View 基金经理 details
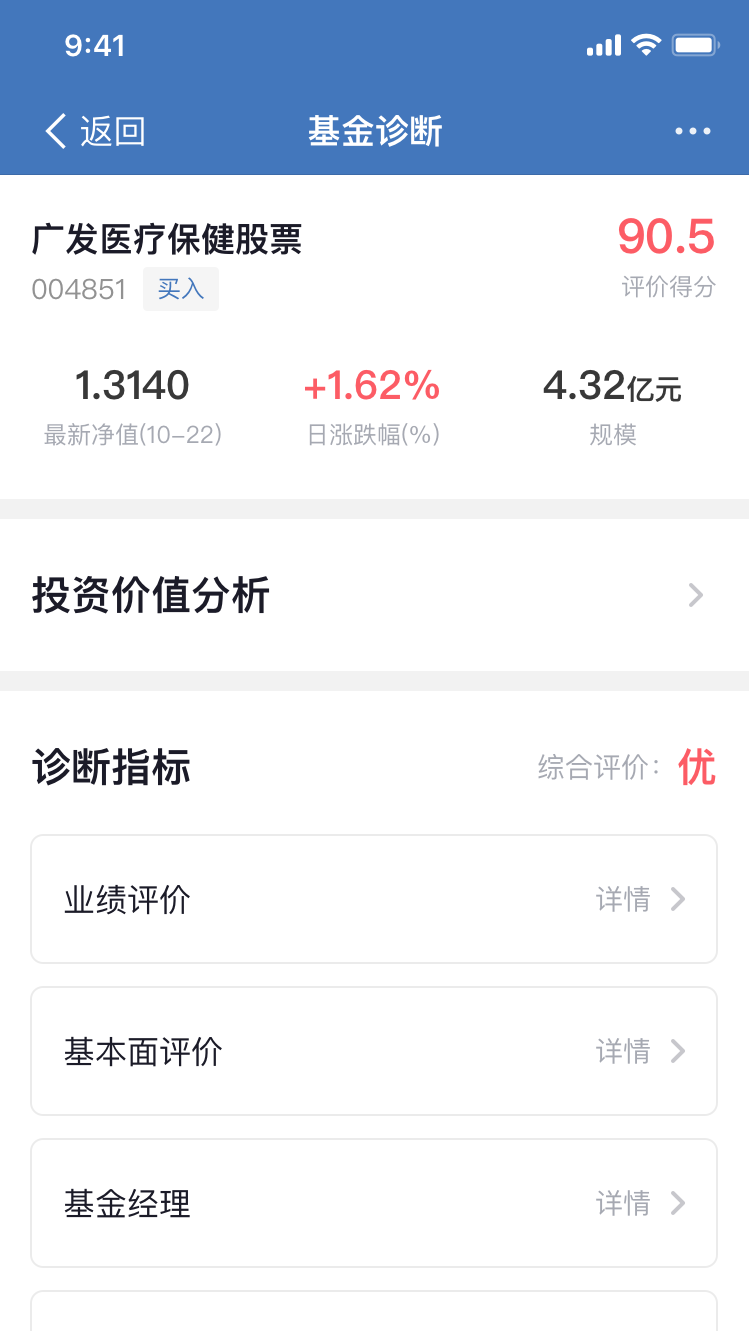Screen dimensions: 749x1331 [x=374, y=1203]
